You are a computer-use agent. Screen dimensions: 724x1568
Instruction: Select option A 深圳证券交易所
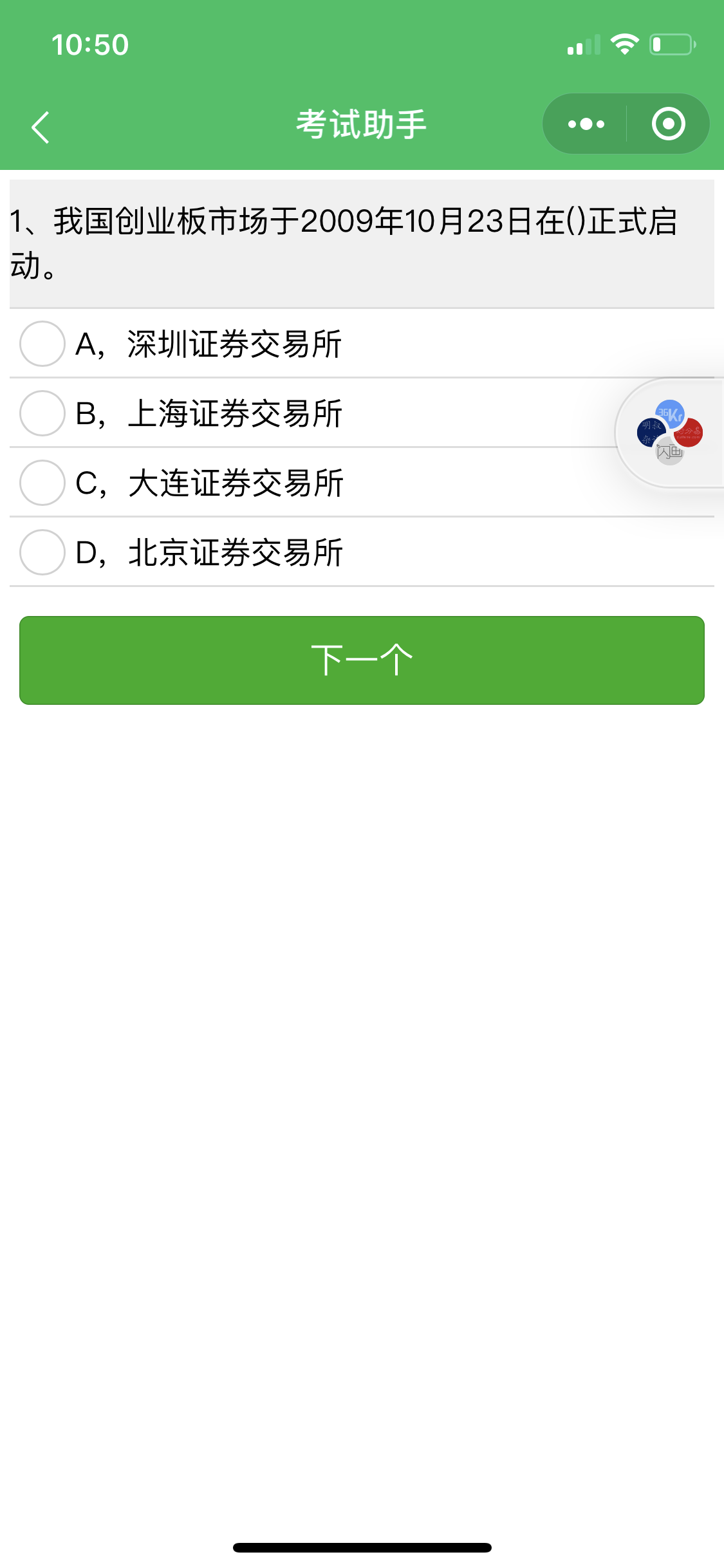tap(42, 344)
